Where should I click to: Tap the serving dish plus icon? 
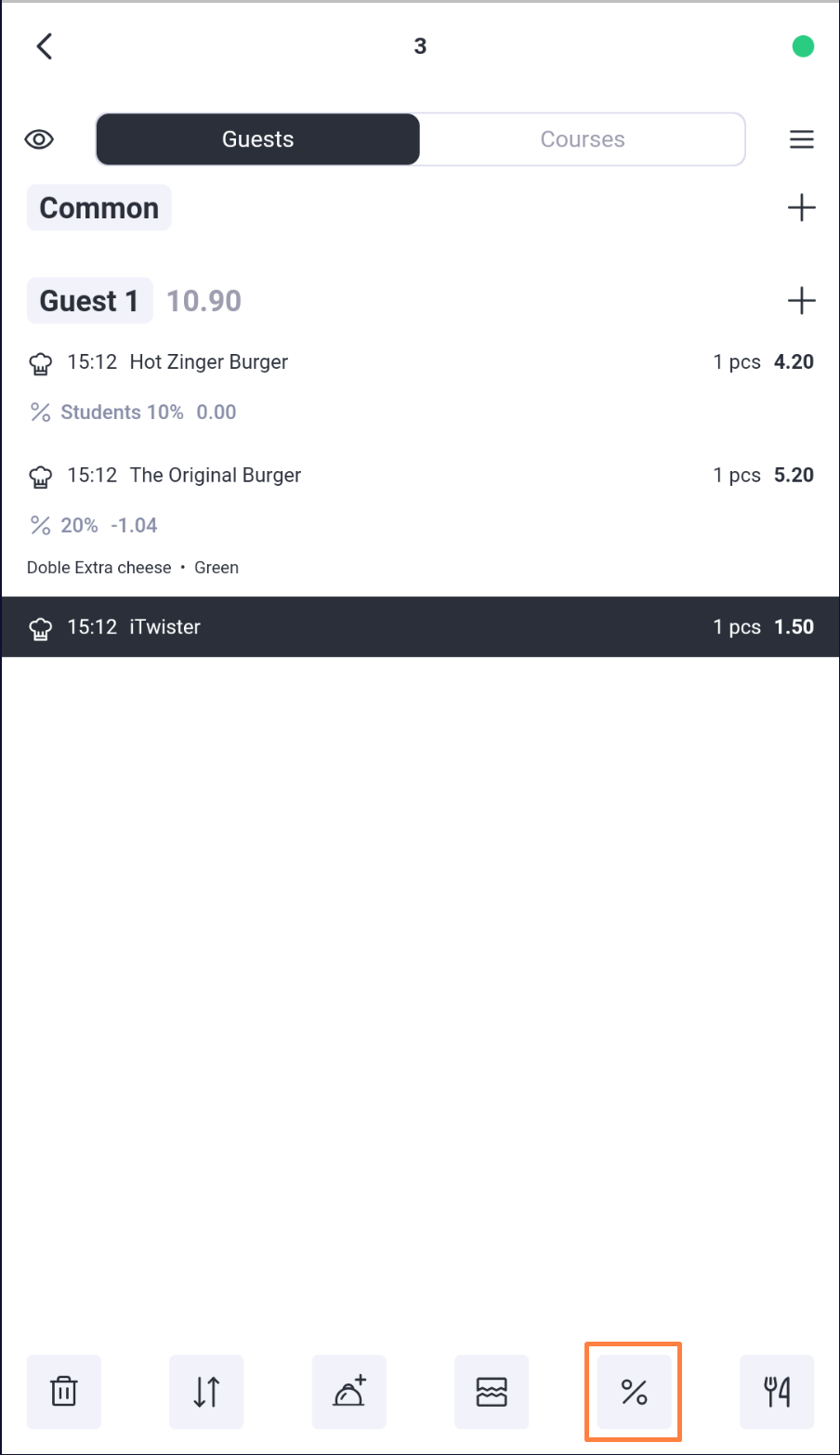tap(349, 1392)
